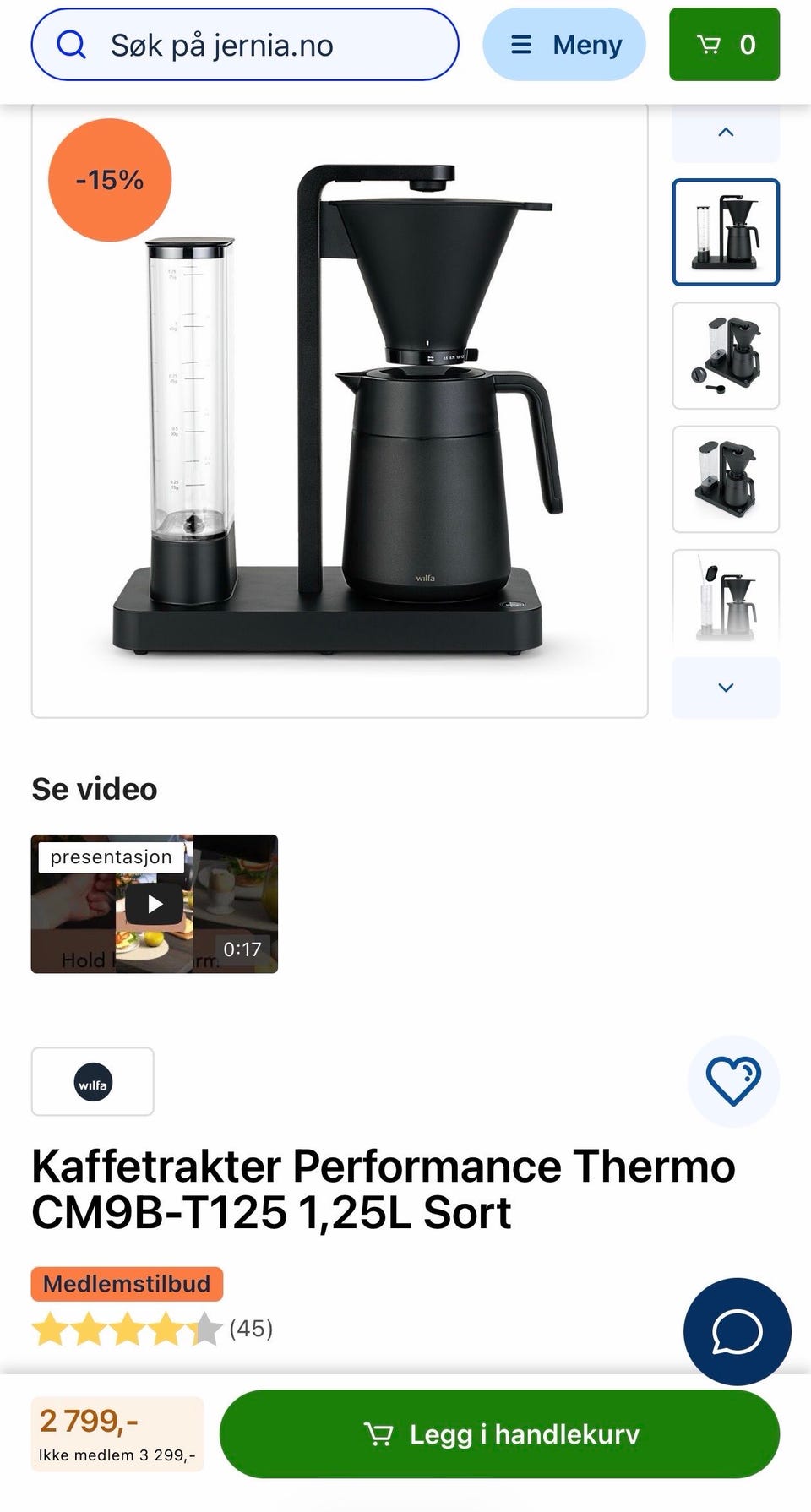Open the Wilfa brand page
The image size is (811, 1512).
[x=93, y=1082]
